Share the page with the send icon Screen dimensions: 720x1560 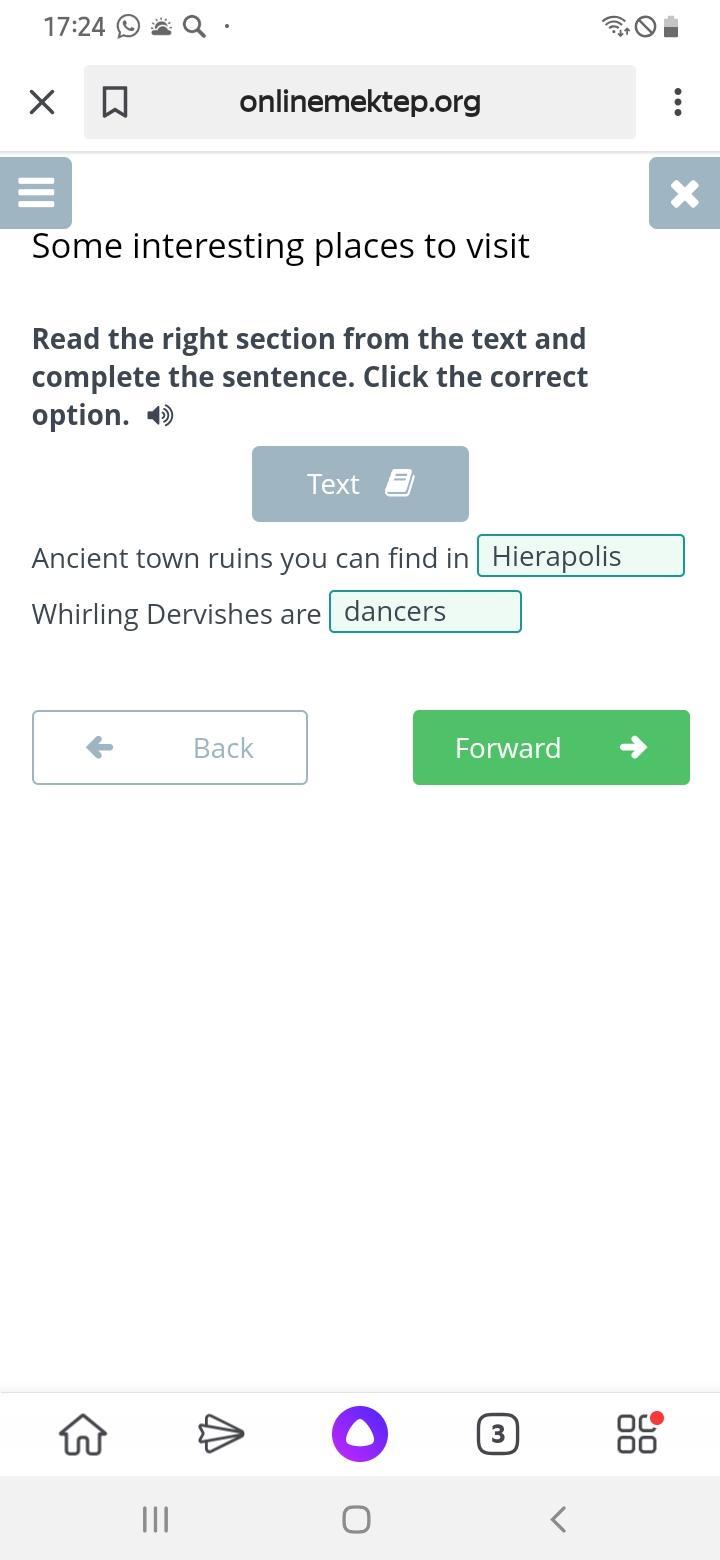pos(221,1434)
